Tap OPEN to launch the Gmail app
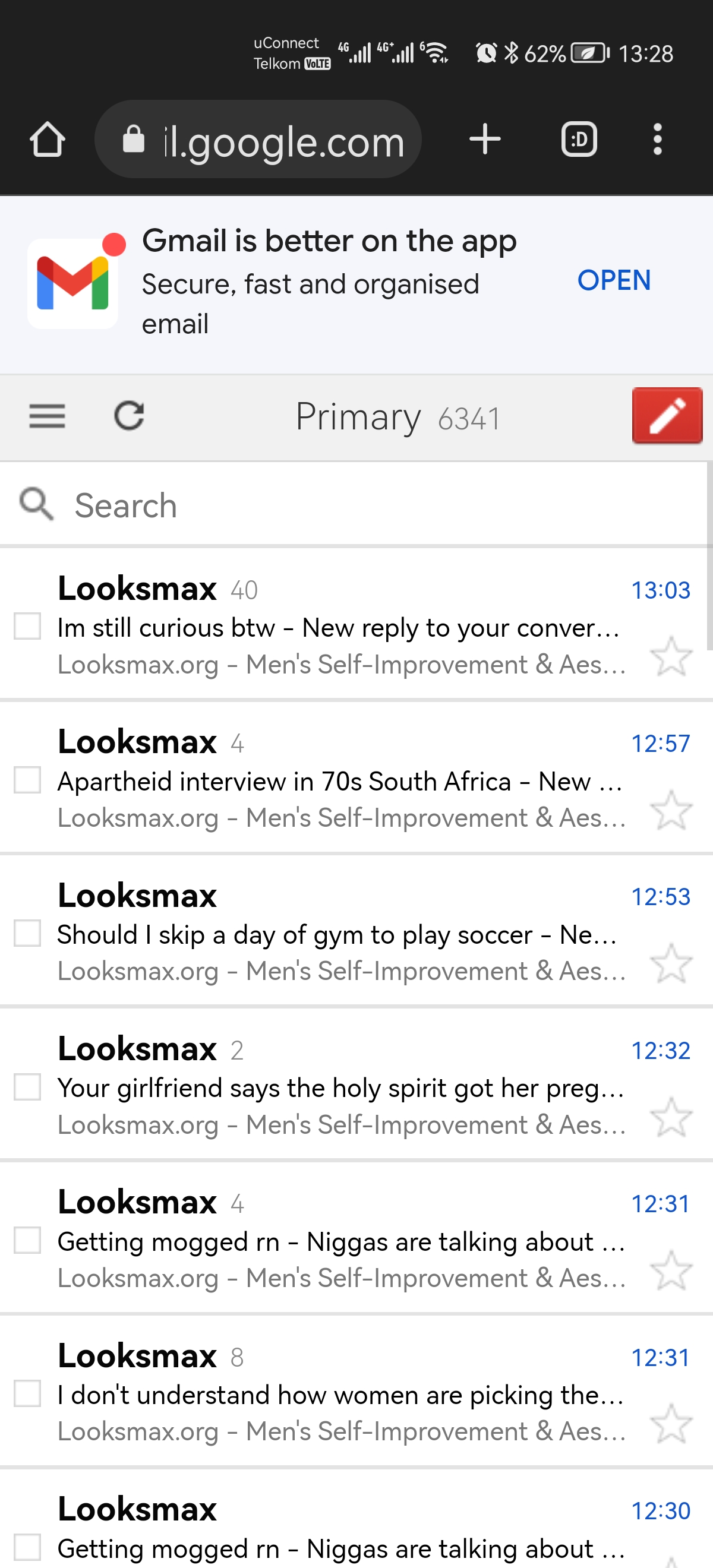 click(x=614, y=281)
